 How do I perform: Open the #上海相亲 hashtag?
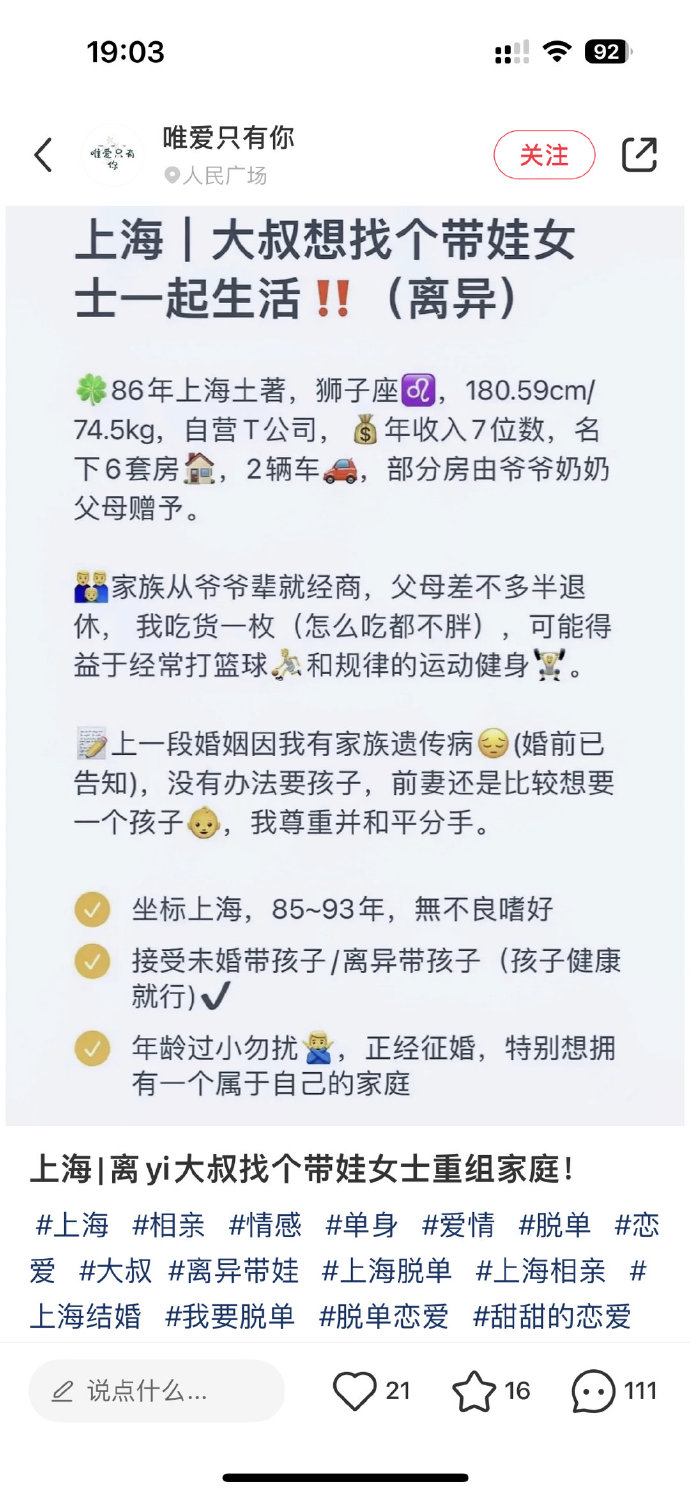[x=540, y=1271]
